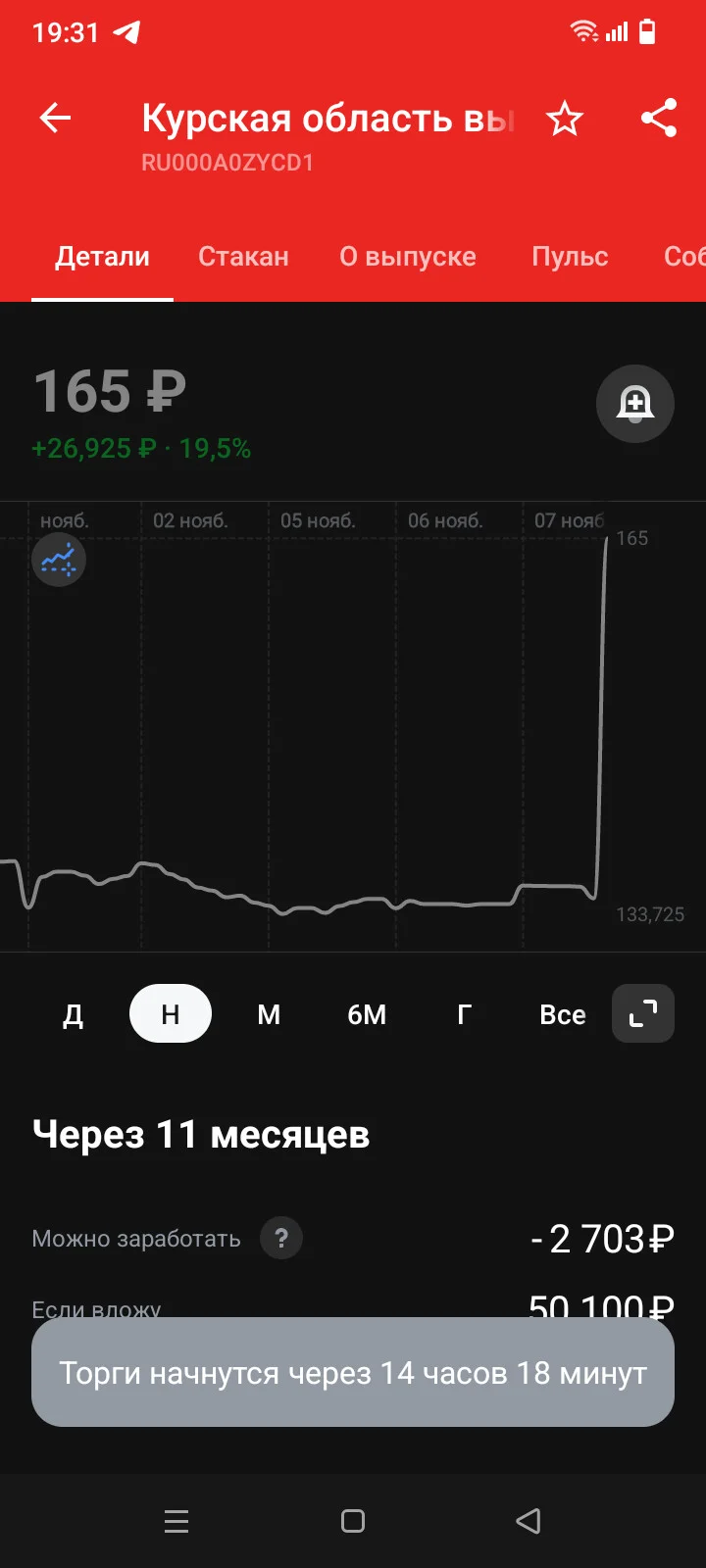The height and width of the screenshot is (1568, 706).
Task: Select the Детали tab
Action: [x=102, y=257]
